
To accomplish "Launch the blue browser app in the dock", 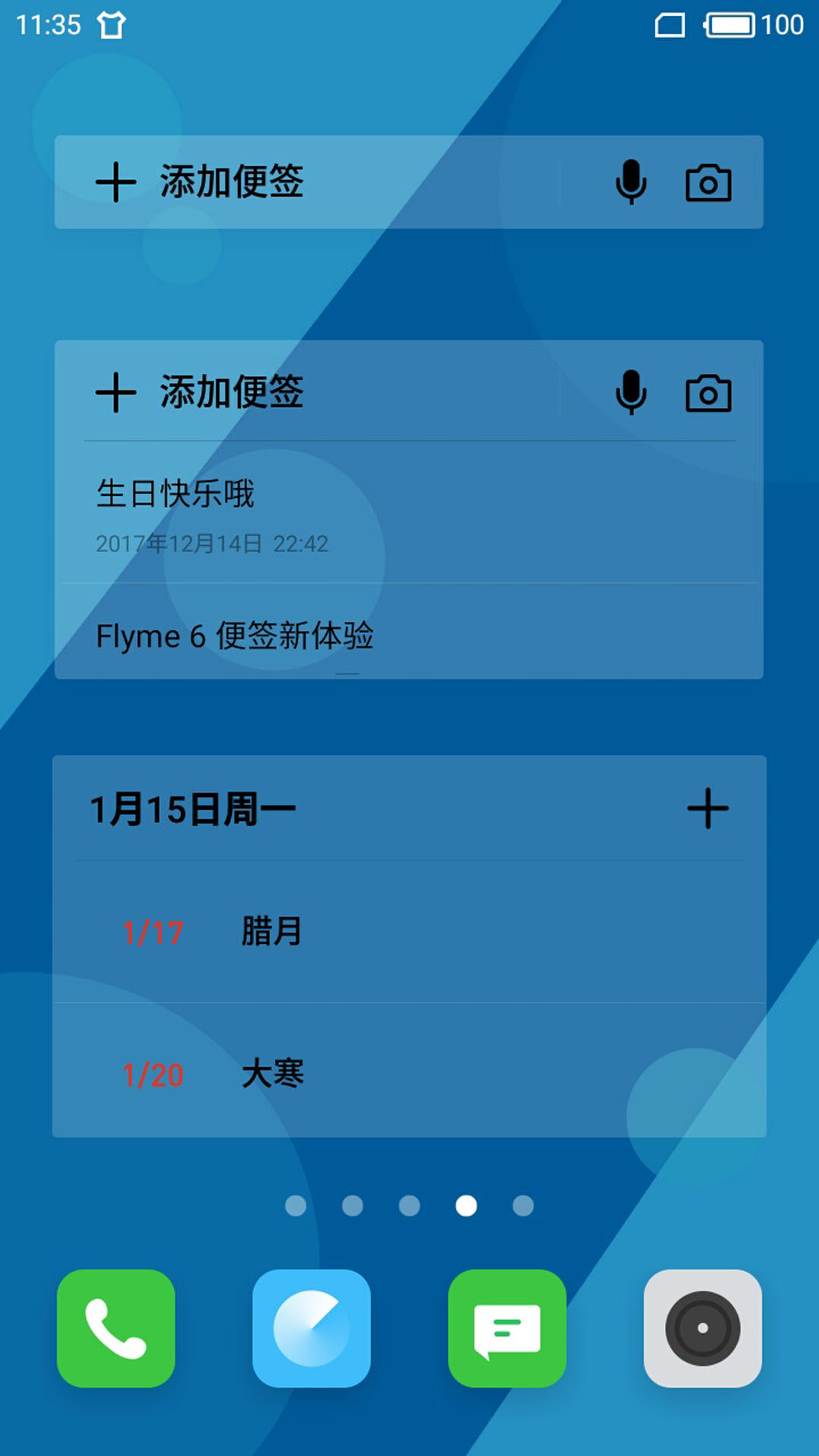I will (x=312, y=1329).
